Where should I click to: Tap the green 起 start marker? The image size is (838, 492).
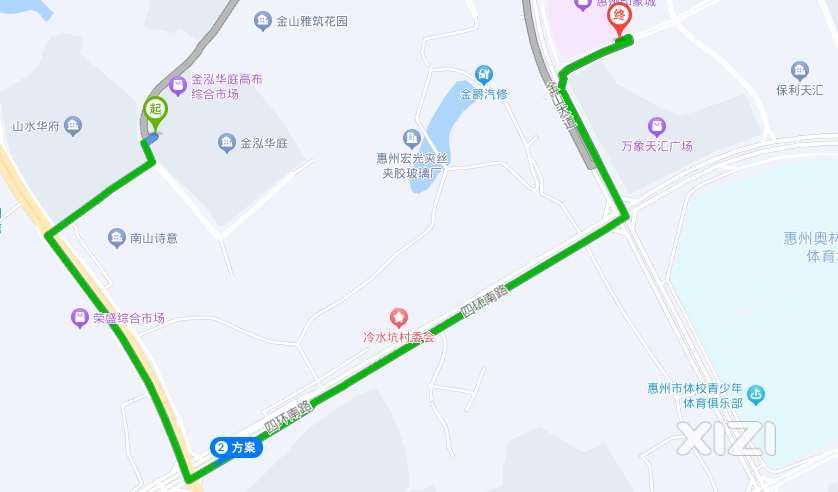(x=155, y=110)
